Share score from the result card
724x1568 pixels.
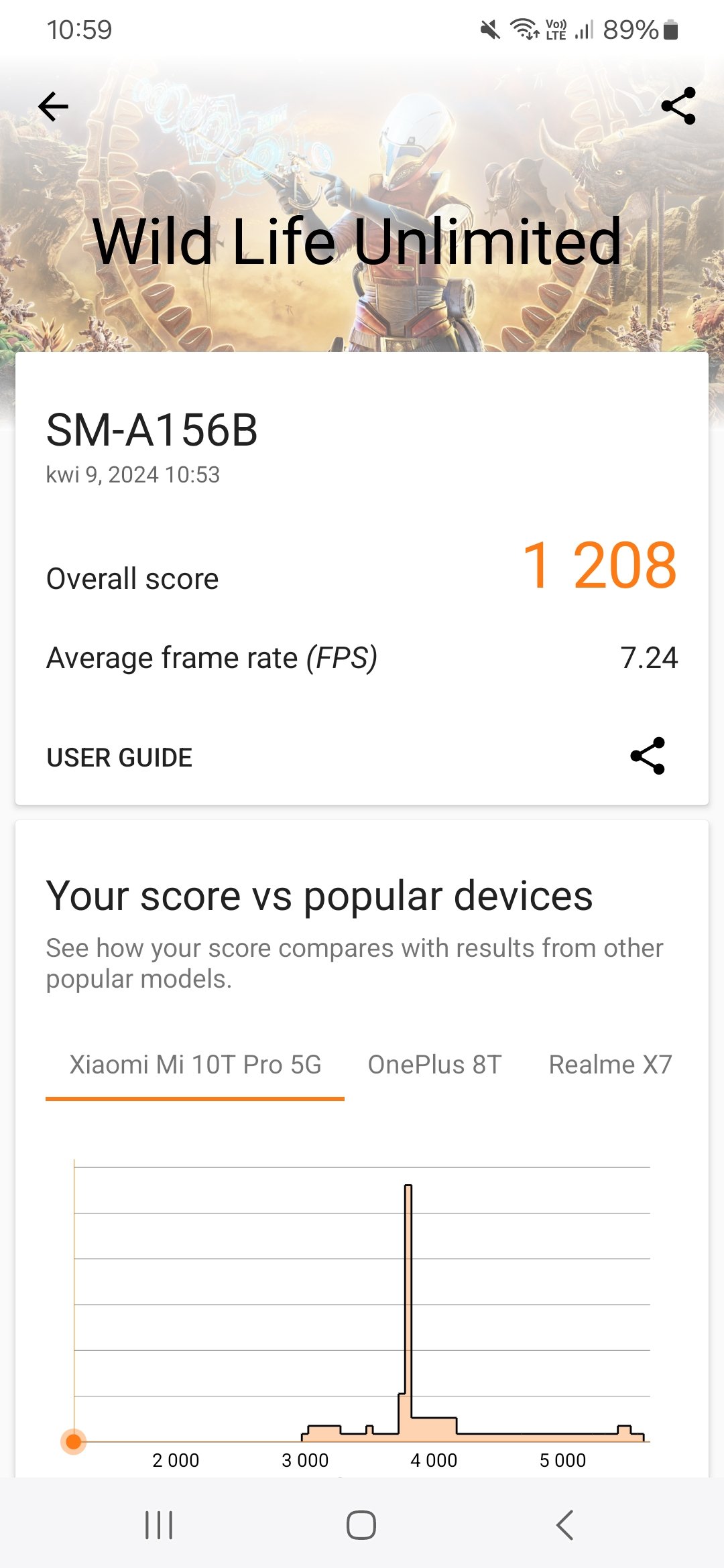coord(648,756)
